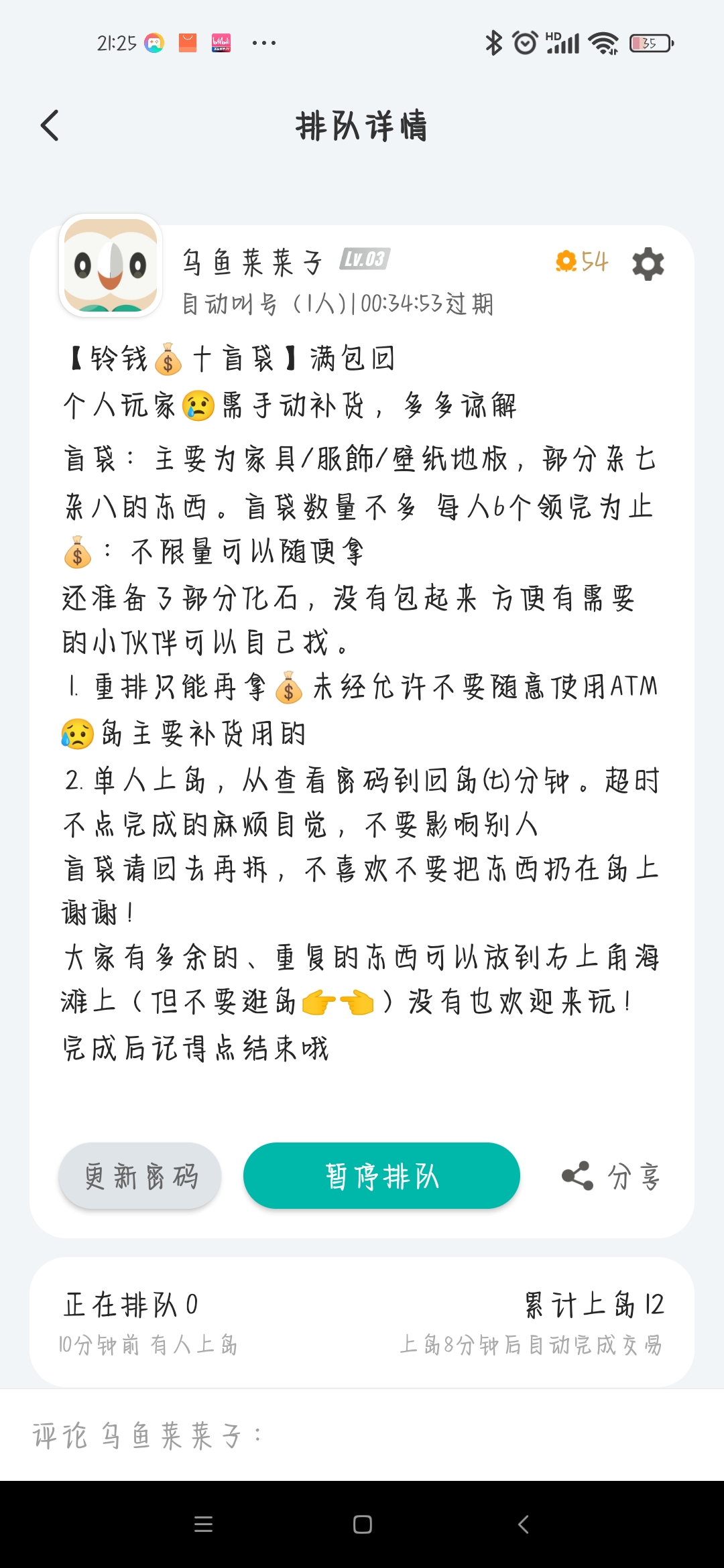Open the queue settings gear icon
This screenshot has width=724, height=1568.
tap(648, 263)
